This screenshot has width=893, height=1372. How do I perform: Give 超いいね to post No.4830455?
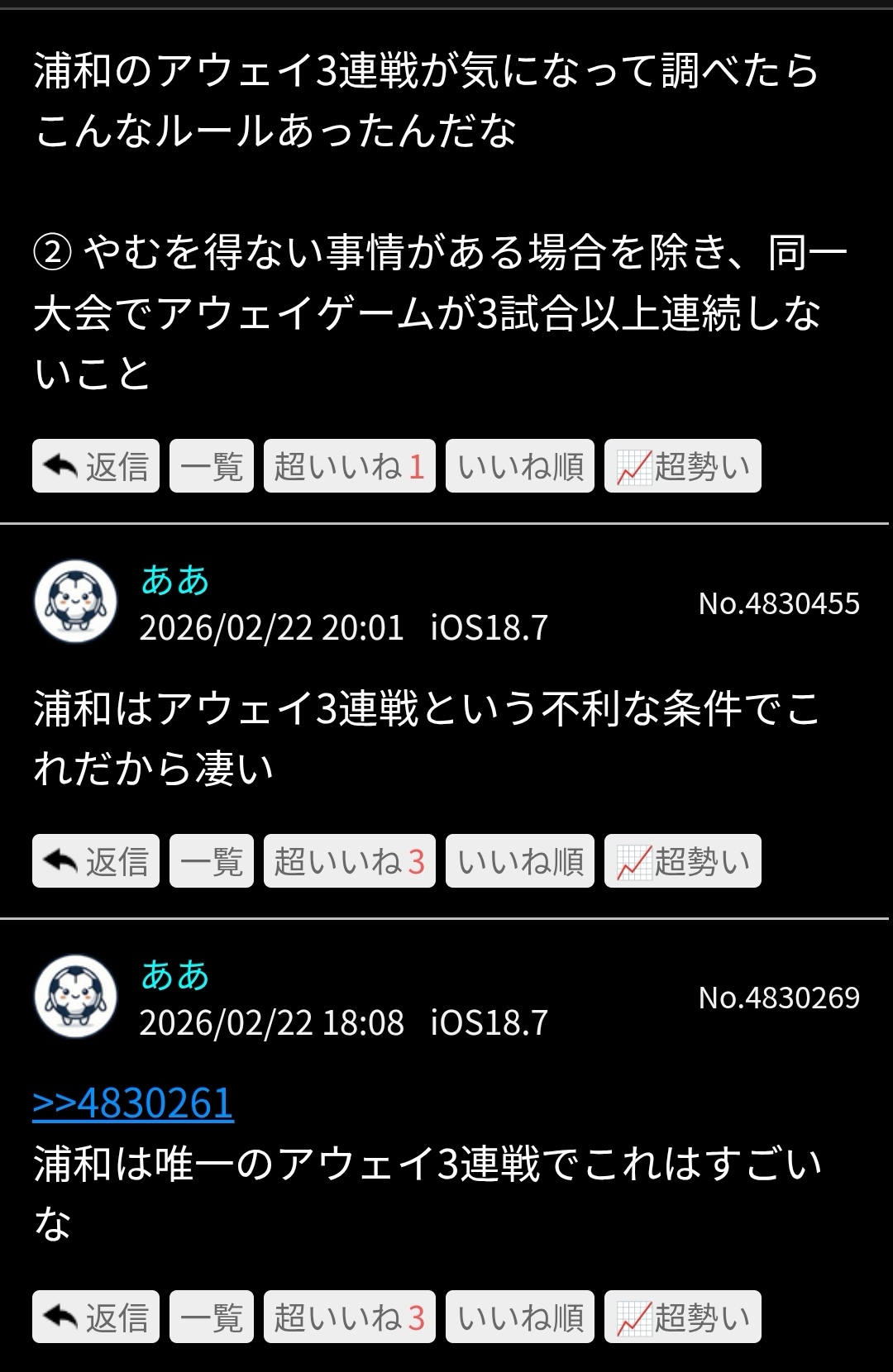[x=349, y=861]
